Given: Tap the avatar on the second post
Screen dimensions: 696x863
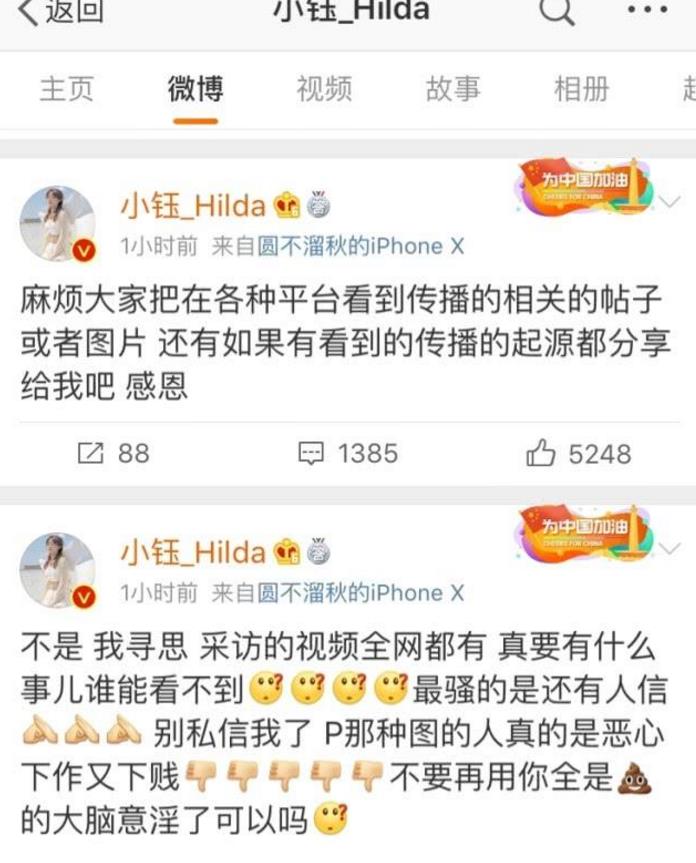Looking at the screenshot, I should [57, 570].
